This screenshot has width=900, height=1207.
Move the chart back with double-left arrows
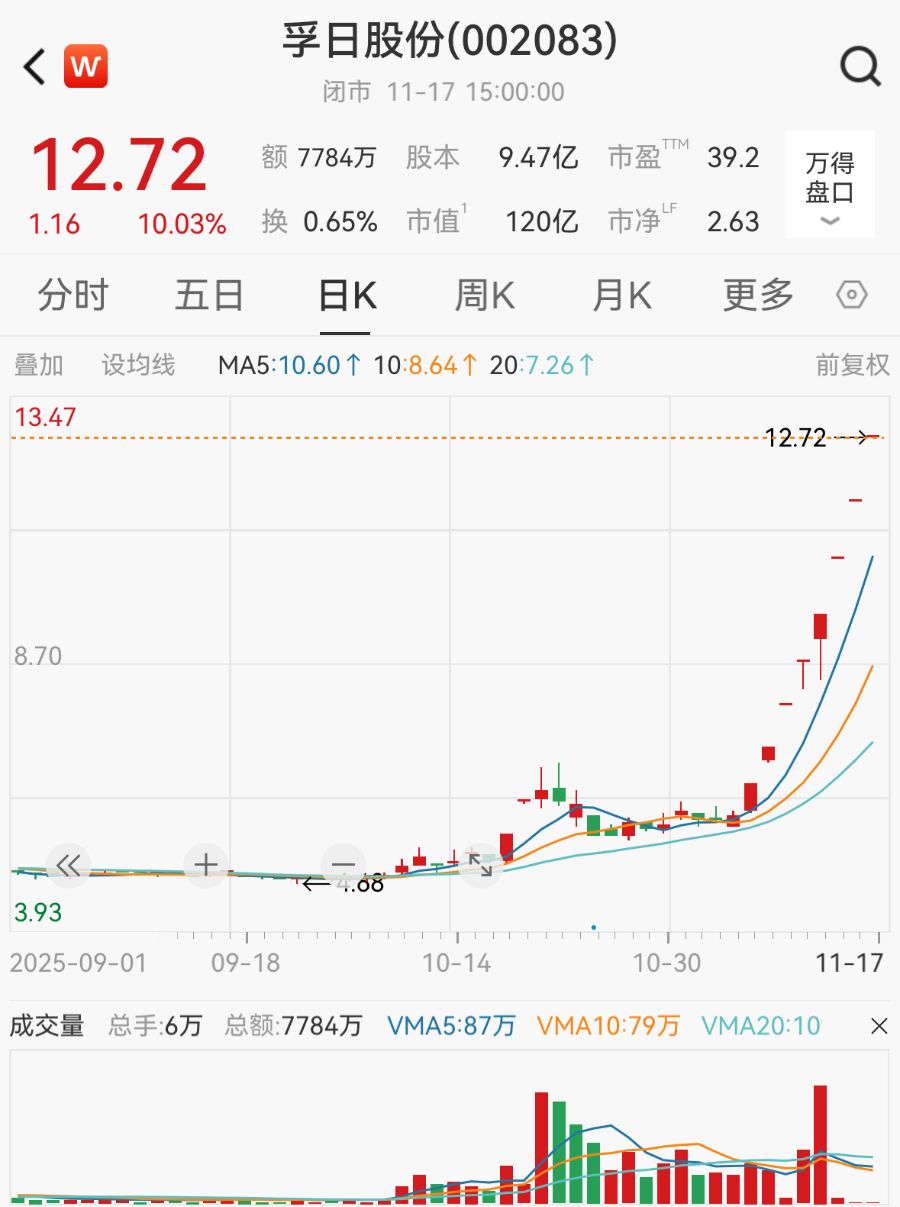(x=68, y=865)
